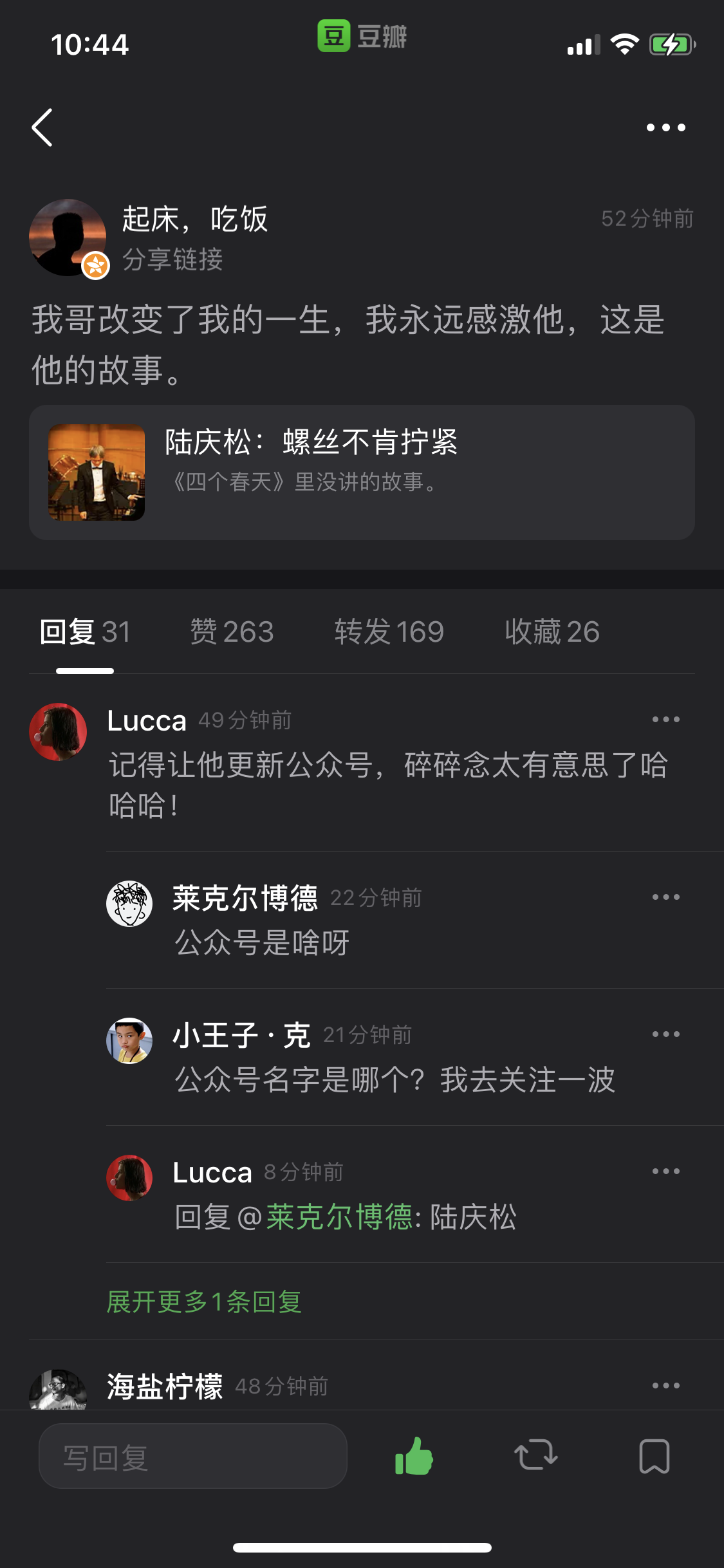Switch to the 转发 169 tab
724x1568 pixels.
(389, 631)
